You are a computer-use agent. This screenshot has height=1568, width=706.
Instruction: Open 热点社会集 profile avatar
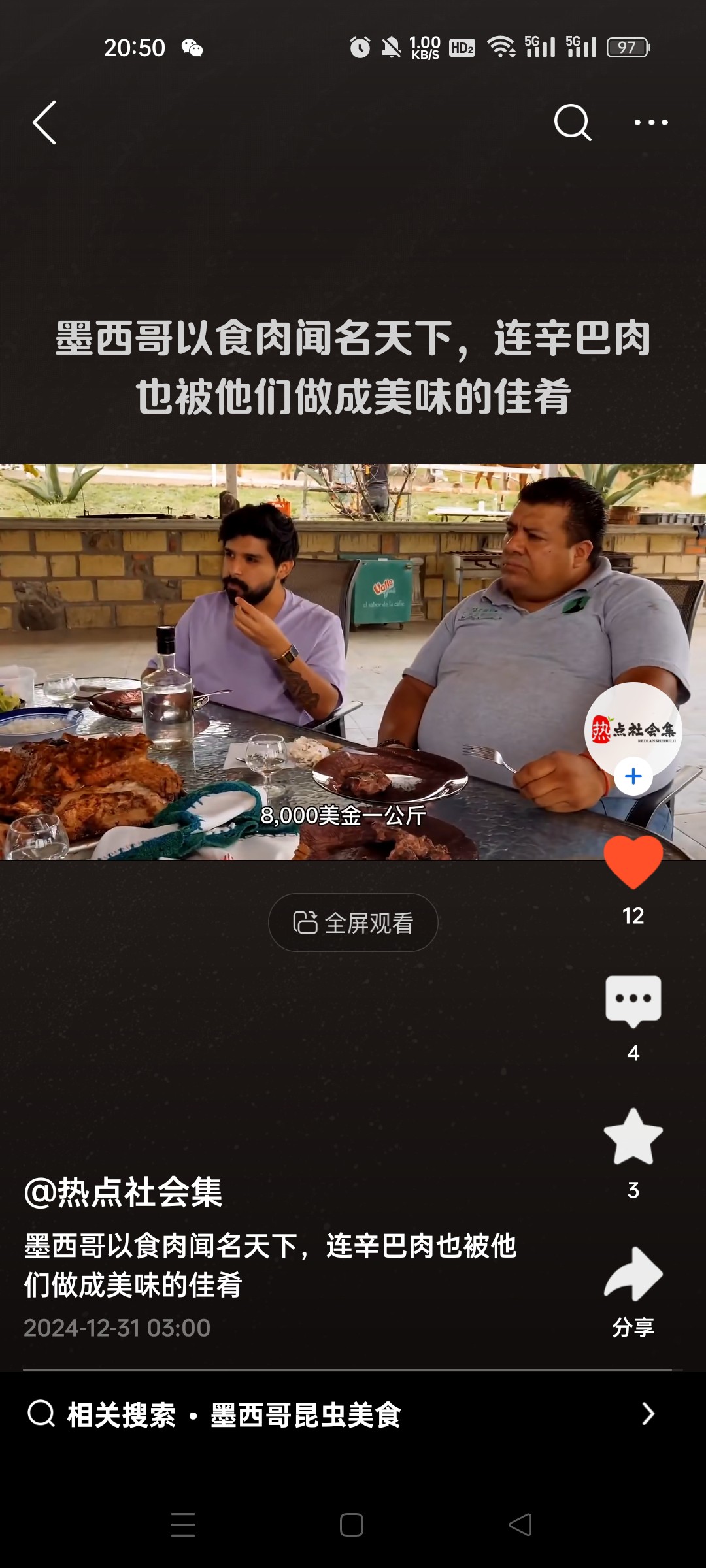click(633, 728)
